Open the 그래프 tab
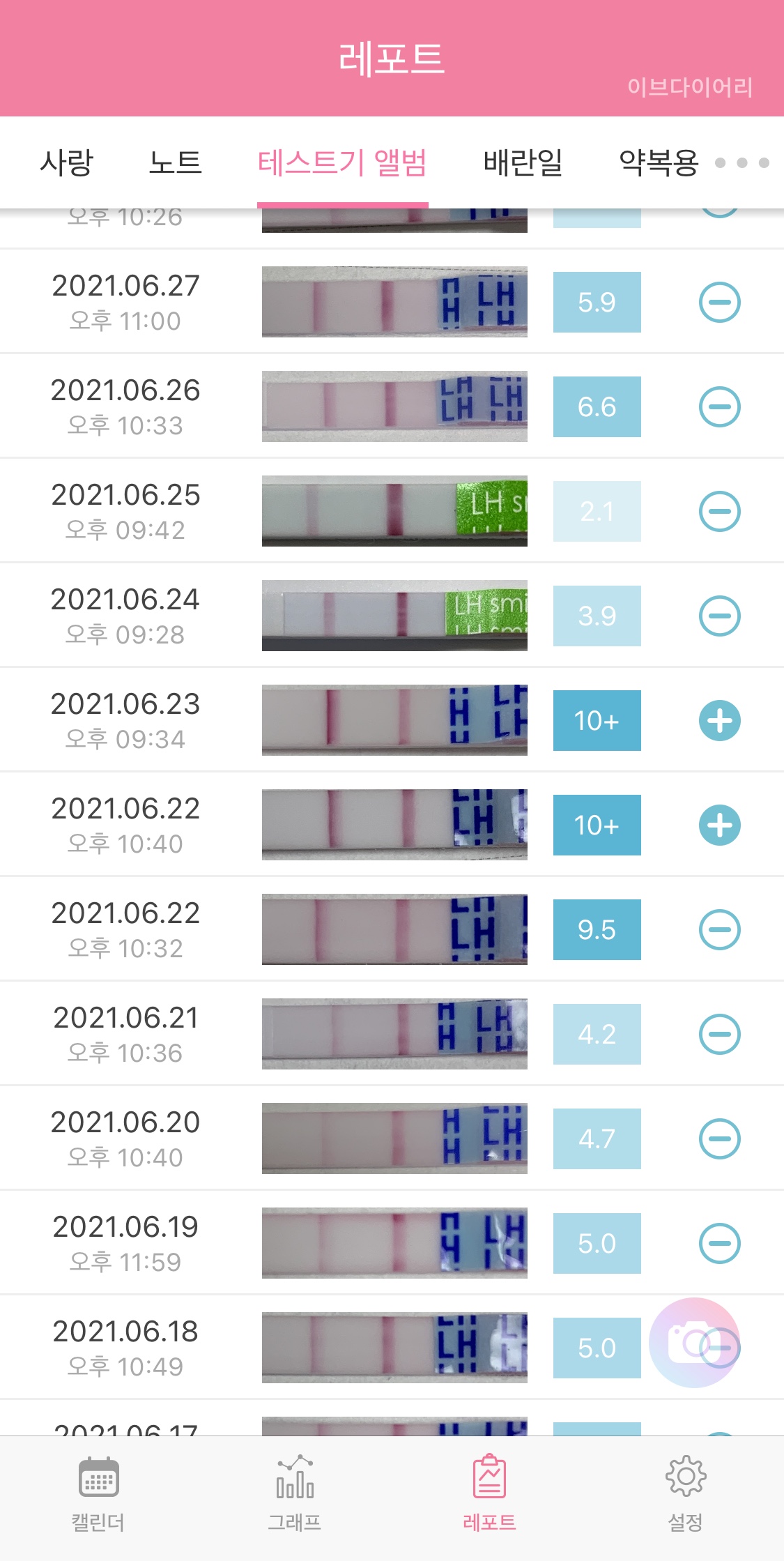Viewport: 784px width, 1561px height. pyautogui.click(x=294, y=1493)
